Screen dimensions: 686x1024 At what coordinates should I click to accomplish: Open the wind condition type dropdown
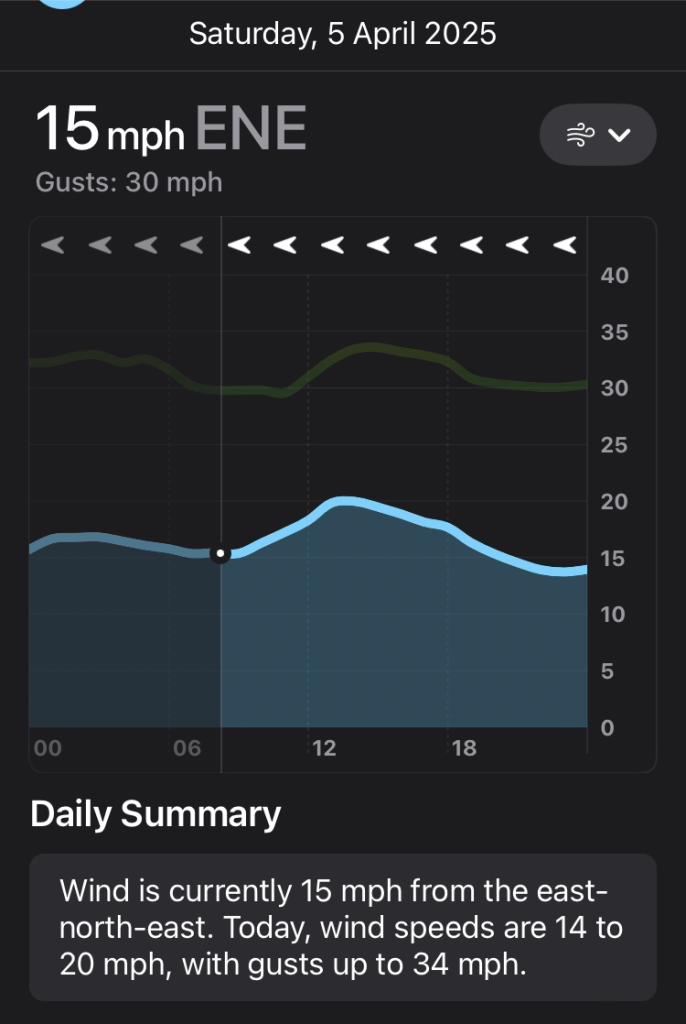[597, 134]
